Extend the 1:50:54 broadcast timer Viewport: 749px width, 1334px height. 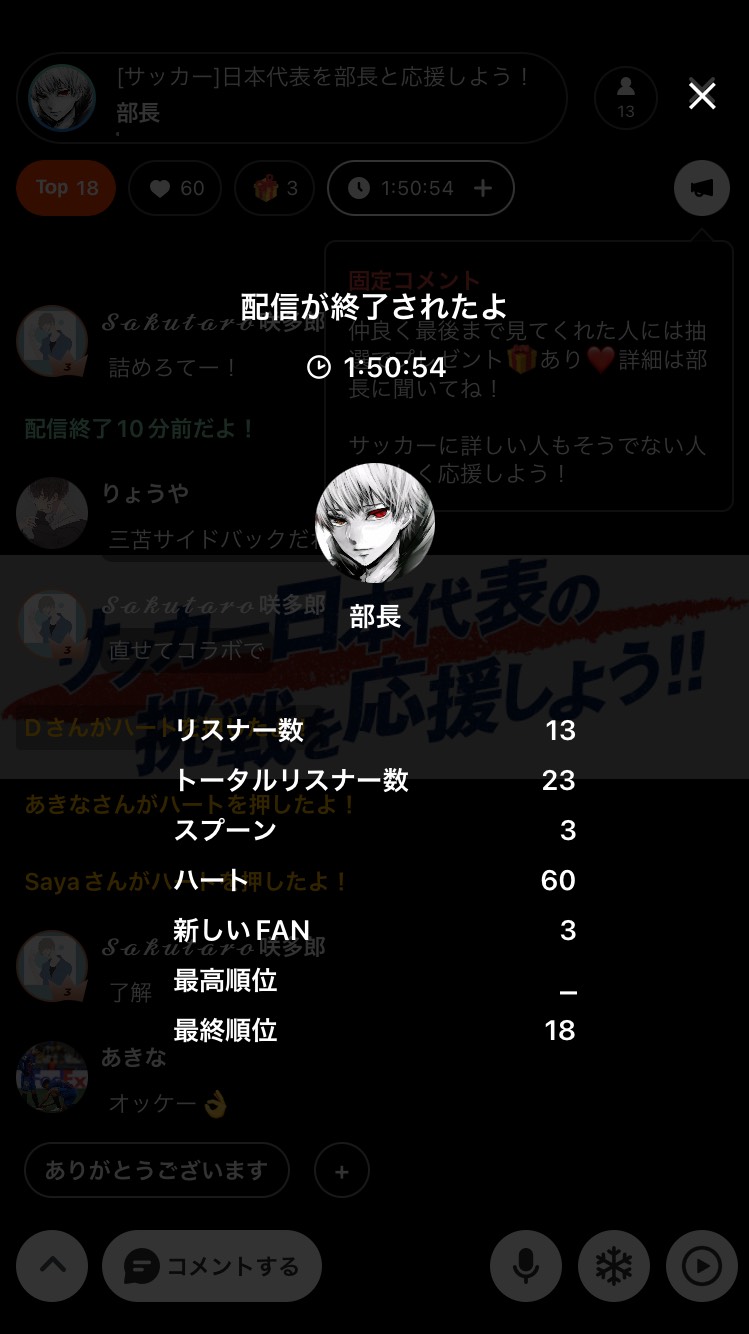coord(483,188)
